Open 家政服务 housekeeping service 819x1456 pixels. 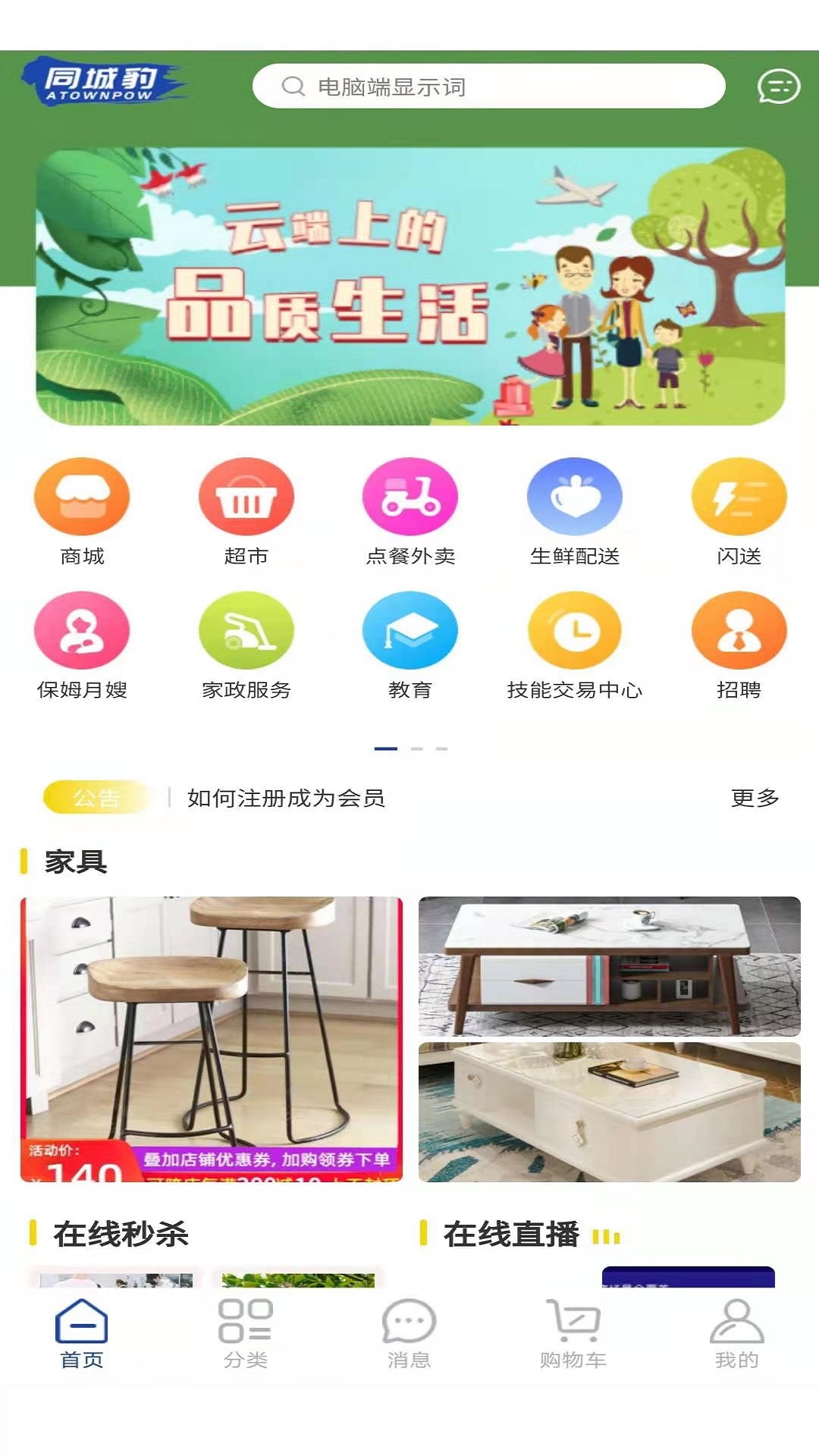point(246,632)
